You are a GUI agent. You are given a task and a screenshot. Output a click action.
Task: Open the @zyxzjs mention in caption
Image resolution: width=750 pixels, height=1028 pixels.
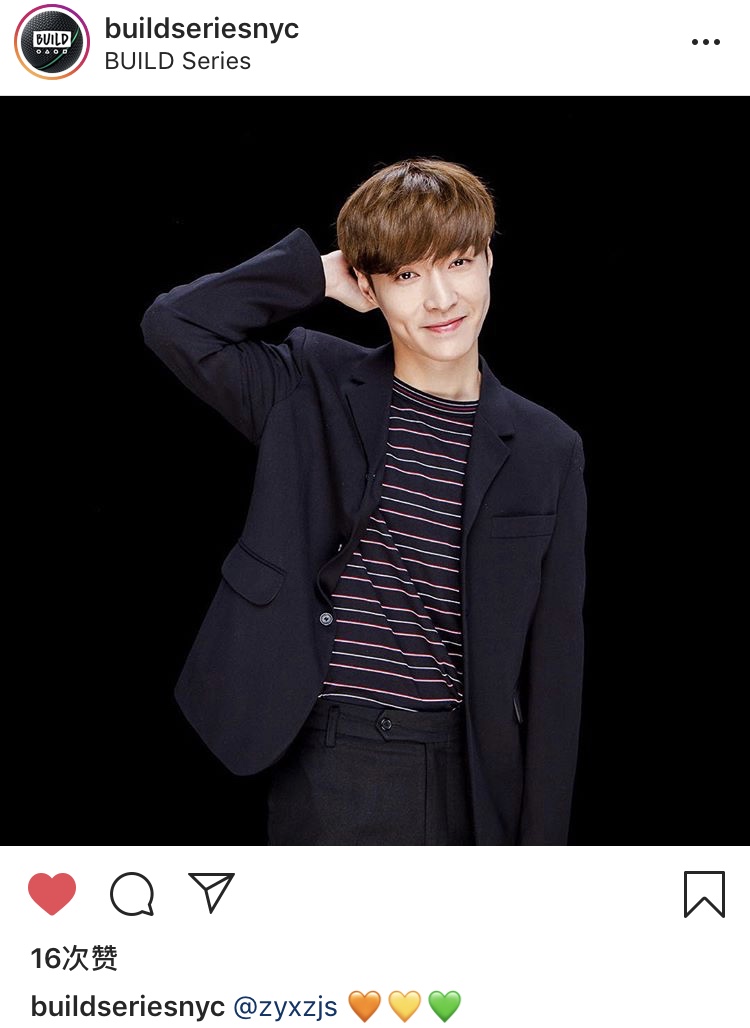[285, 1006]
